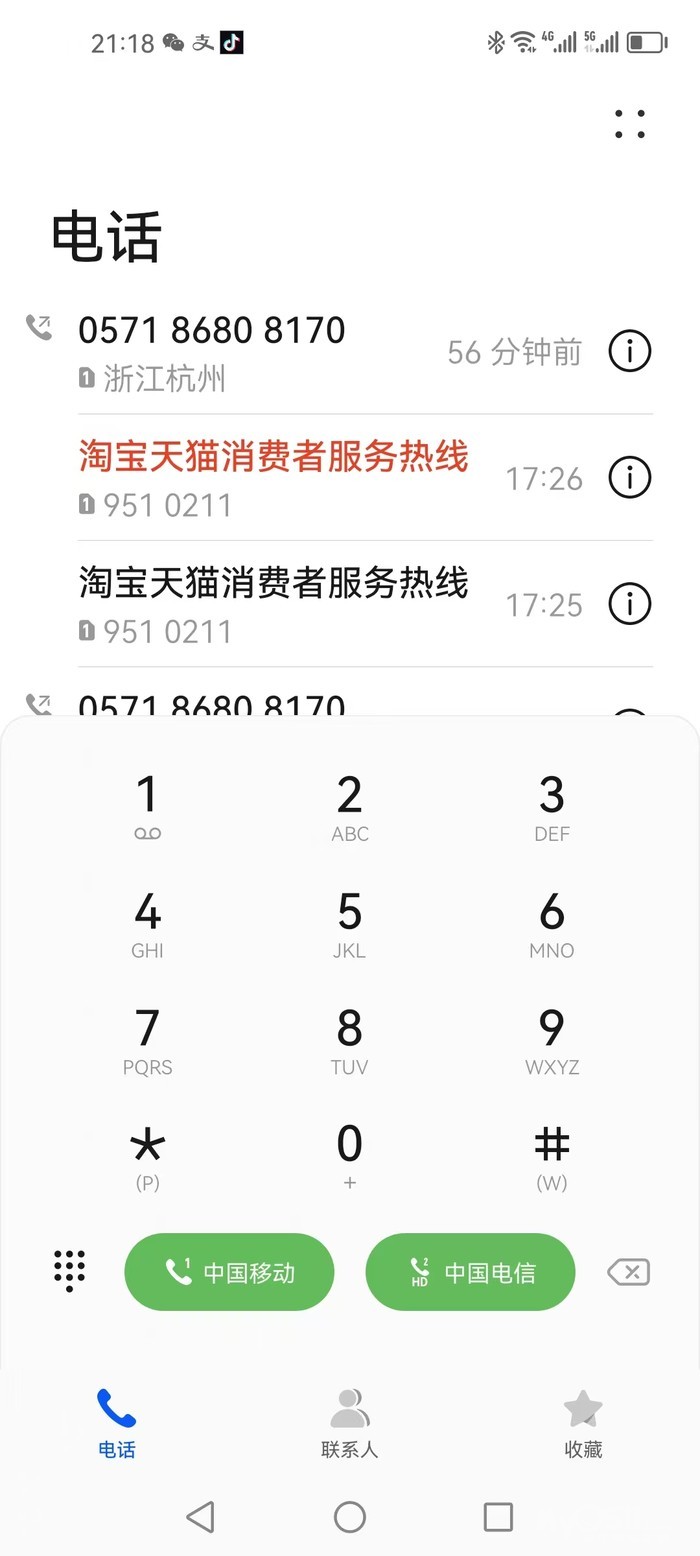Open details for the 17:26 missed call
Viewport: 700px width, 1556px height.
(x=630, y=478)
